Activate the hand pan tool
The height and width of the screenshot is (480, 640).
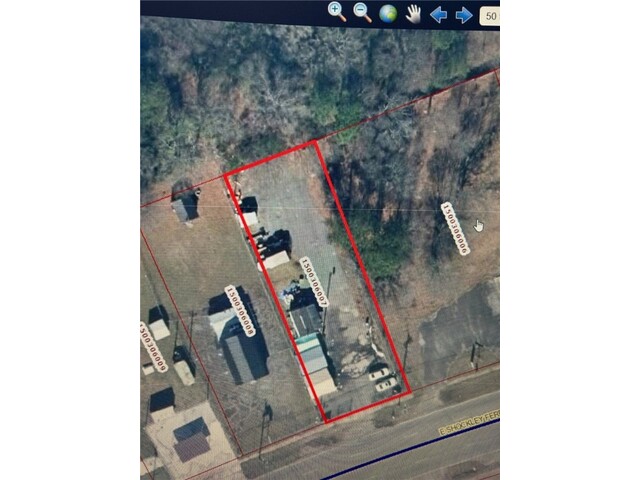(x=413, y=13)
